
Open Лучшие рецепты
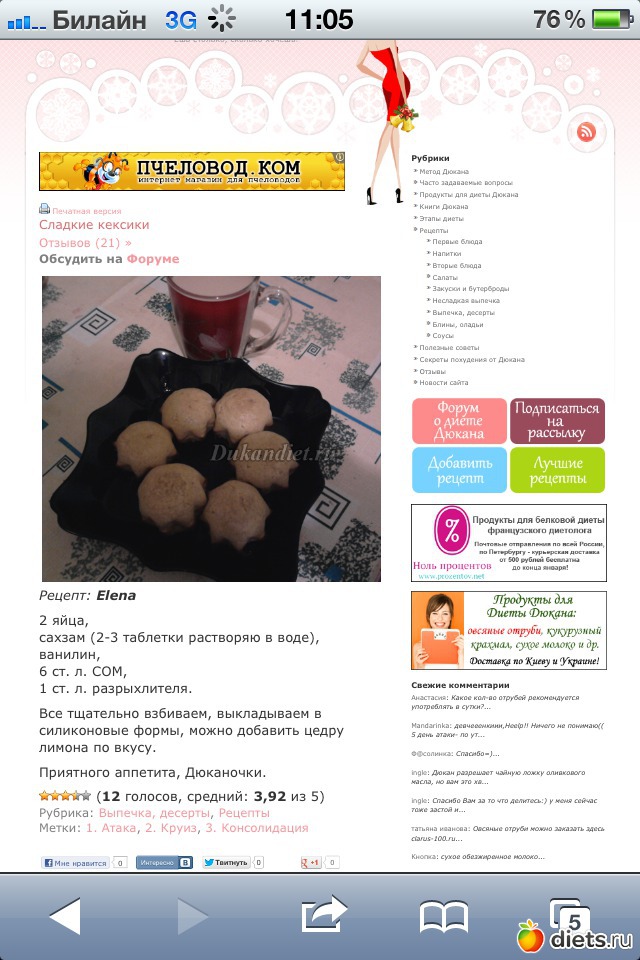coord(557,470)
